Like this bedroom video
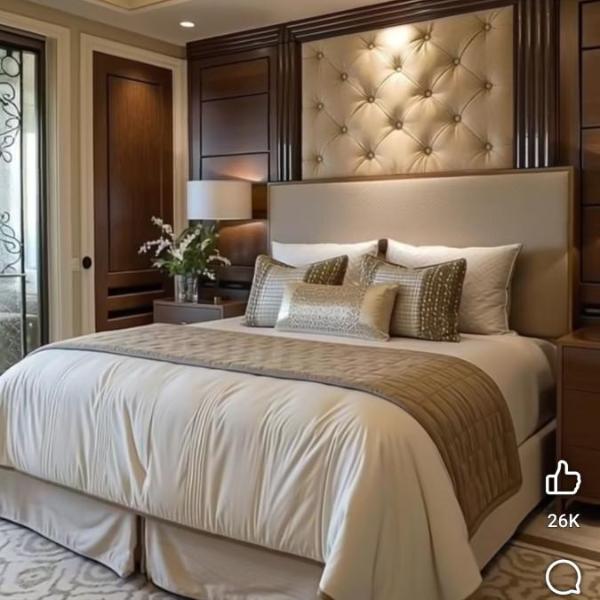This screenshot has width=600, height=600. pyautogui.click(x=563, y=478)
